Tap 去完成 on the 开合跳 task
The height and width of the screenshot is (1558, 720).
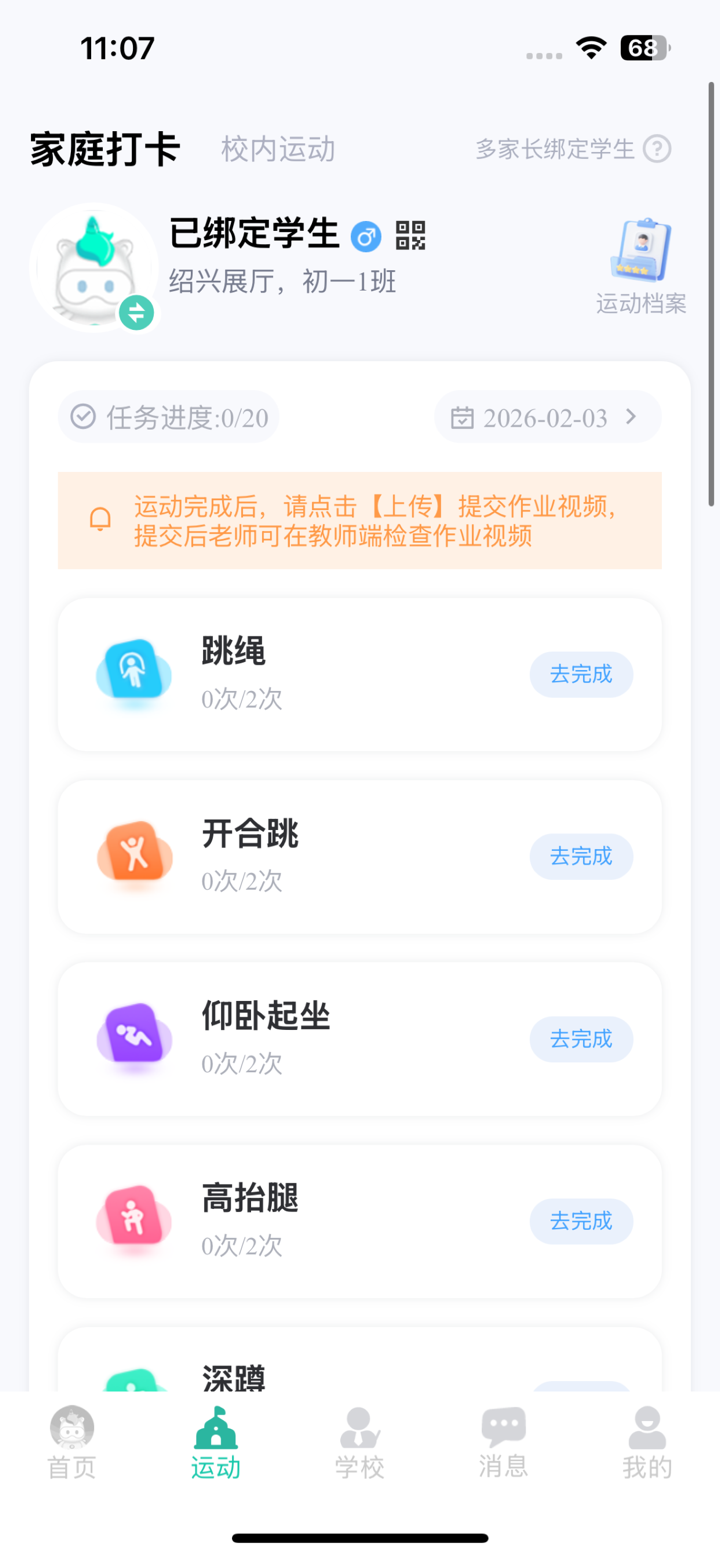click(581, 855)
